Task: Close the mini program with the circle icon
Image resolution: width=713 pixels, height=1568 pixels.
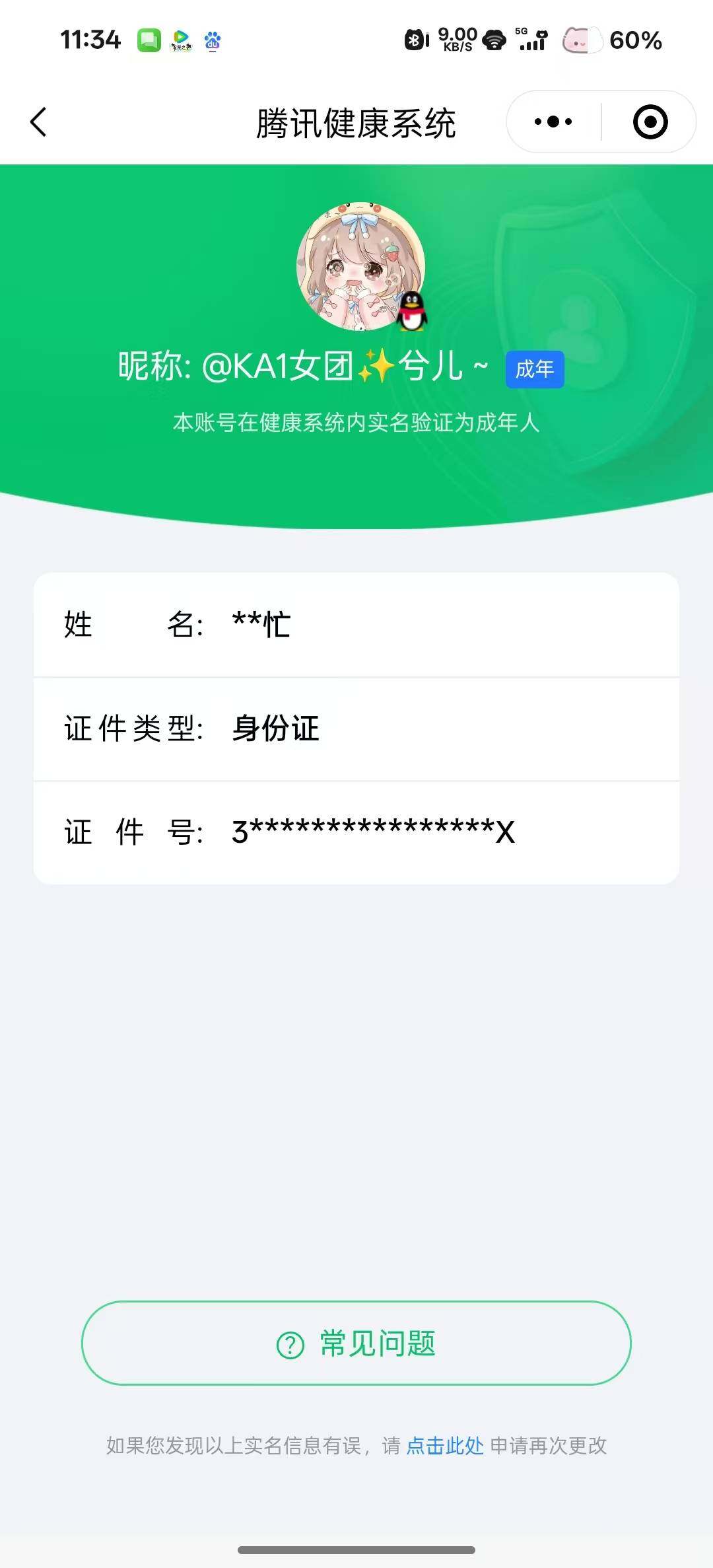Action: pos(650,122)
